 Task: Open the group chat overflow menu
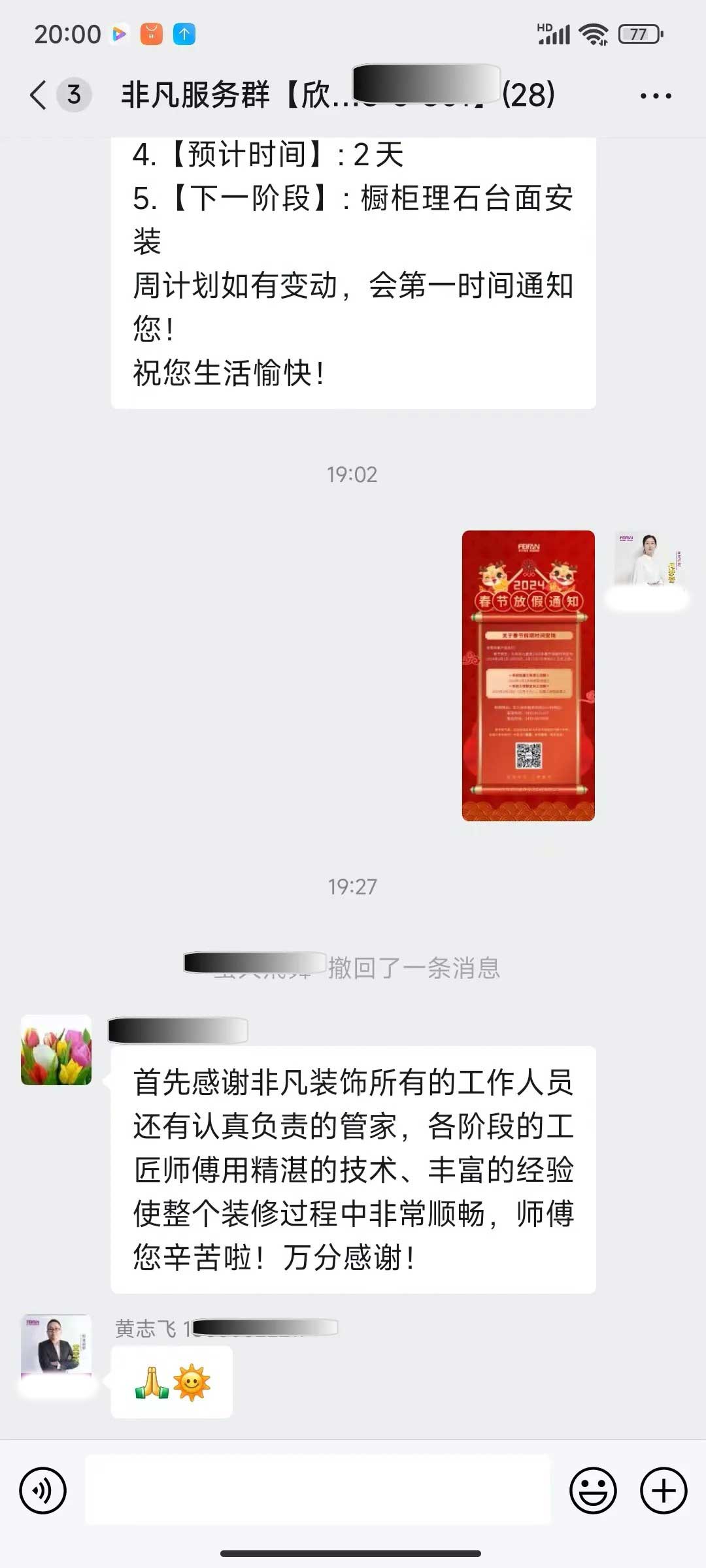[x=655, y=96]
